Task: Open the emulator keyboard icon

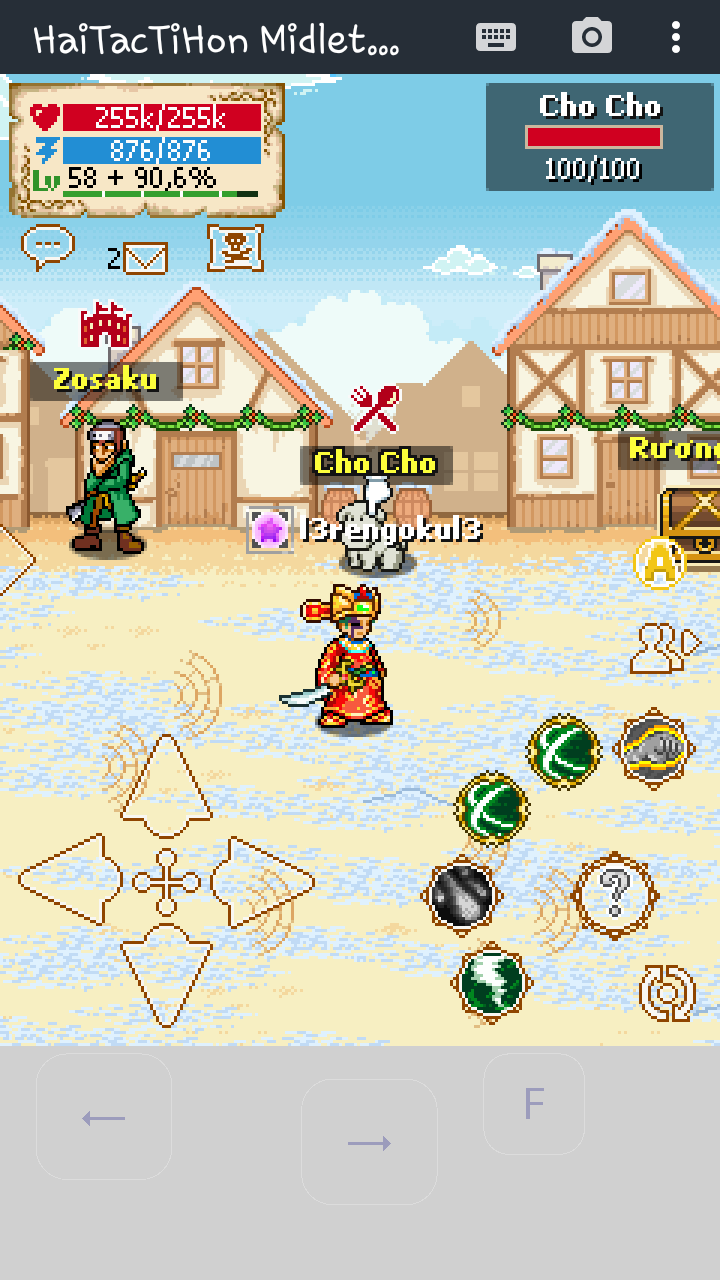Action: [496, 38]
